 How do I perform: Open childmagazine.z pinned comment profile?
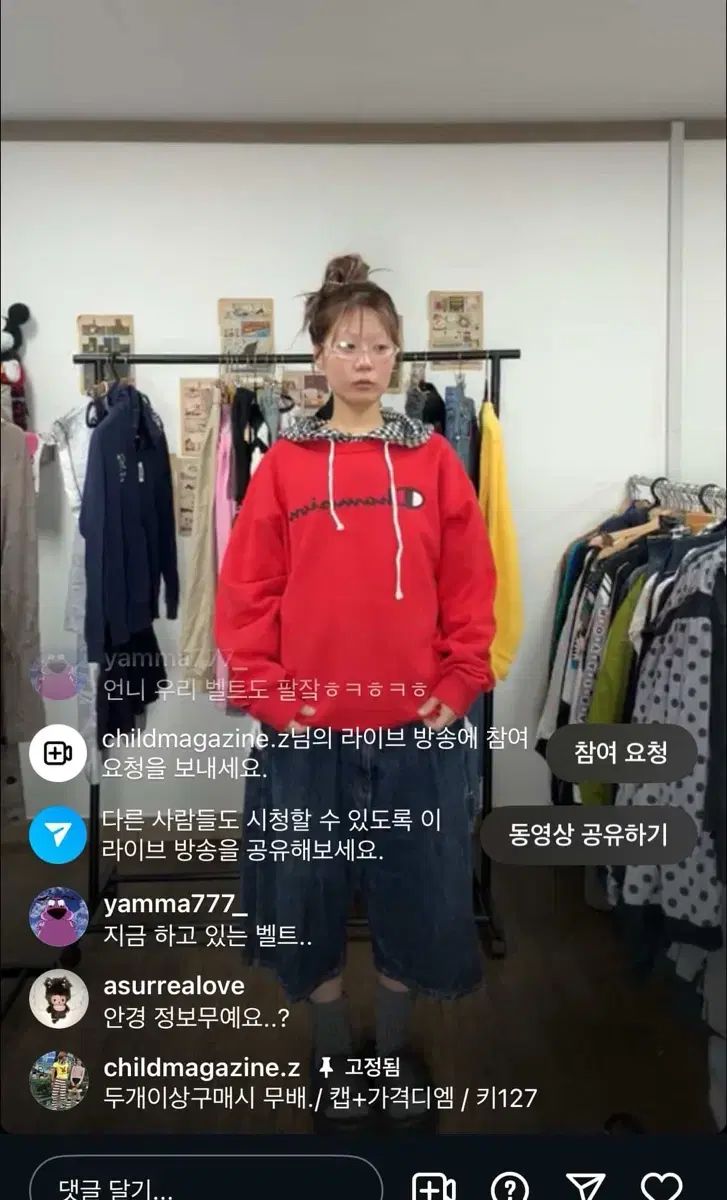pyautogui.click(x=58, y=1080)
